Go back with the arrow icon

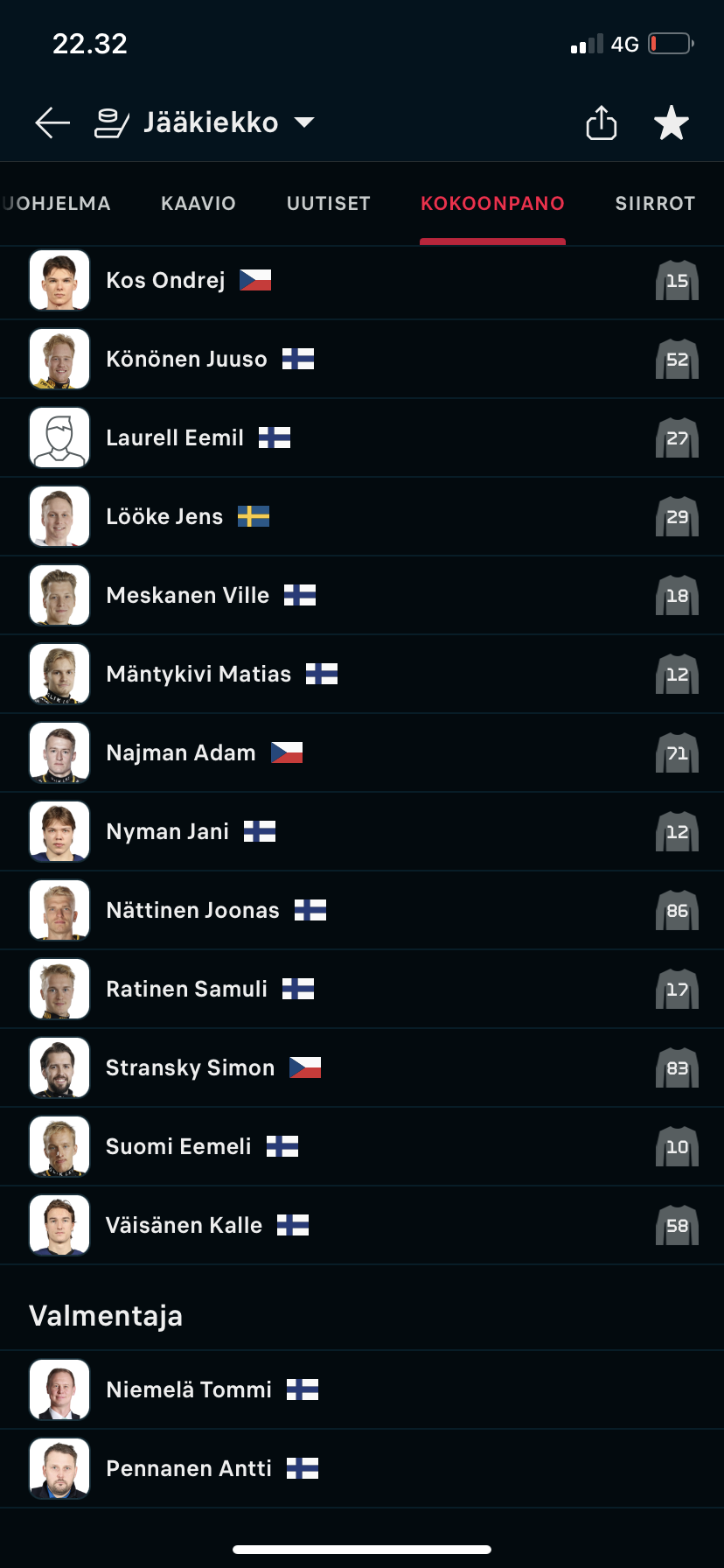(x=52, y=122)
